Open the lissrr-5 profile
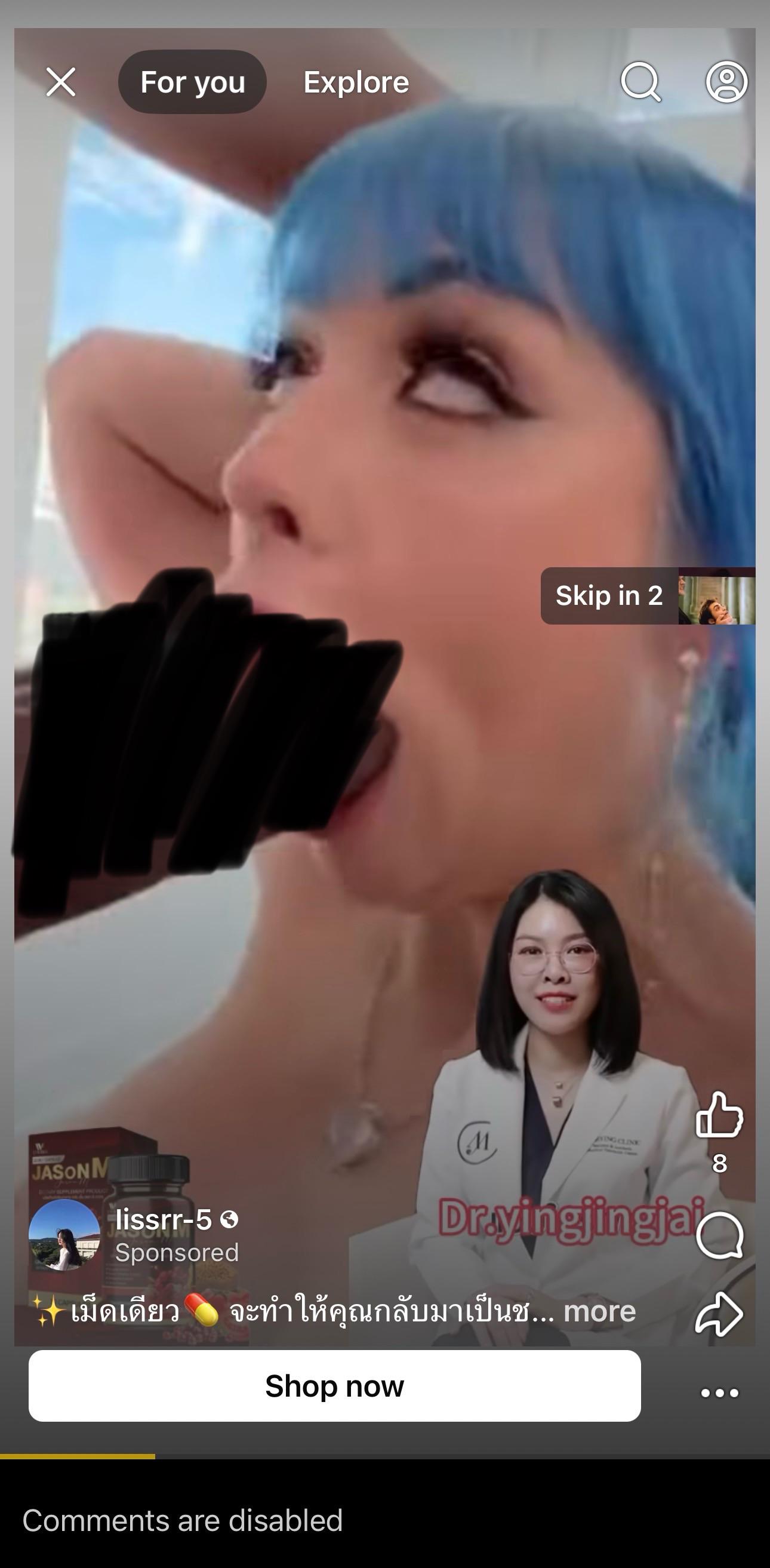 click(163, 1219)
